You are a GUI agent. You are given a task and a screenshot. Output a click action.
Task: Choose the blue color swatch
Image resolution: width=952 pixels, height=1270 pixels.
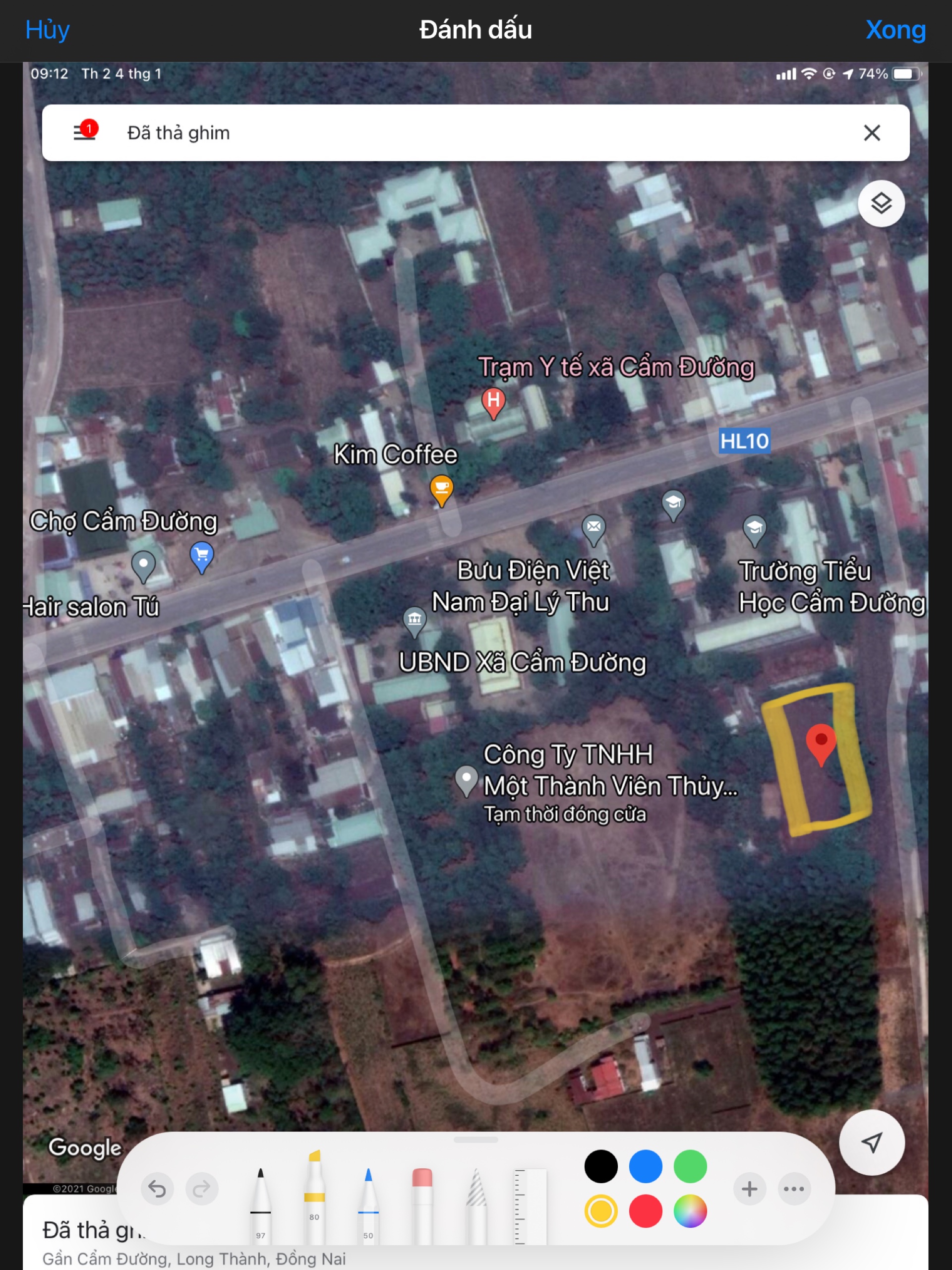(x=646, y=1167)
